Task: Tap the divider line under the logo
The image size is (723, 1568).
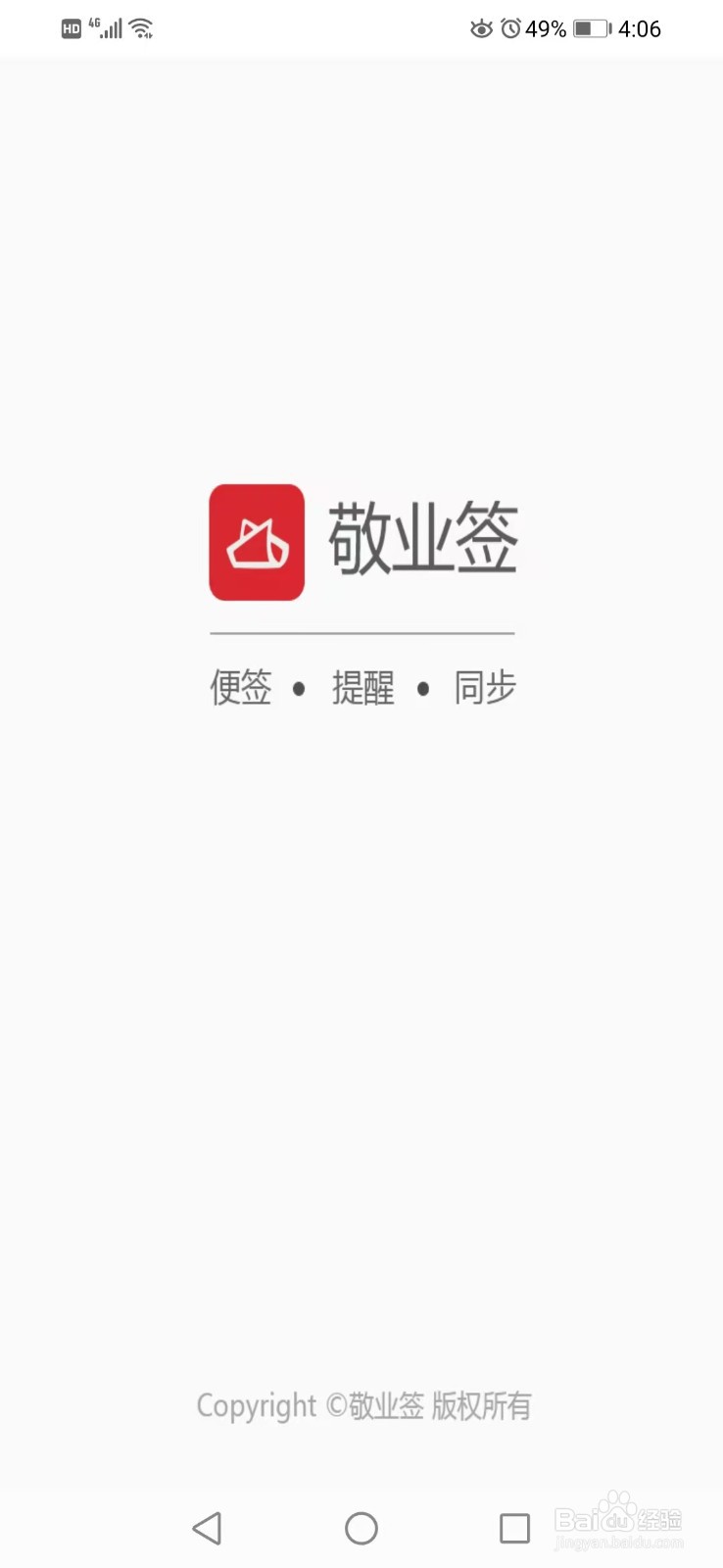Action: pos(361,632)
